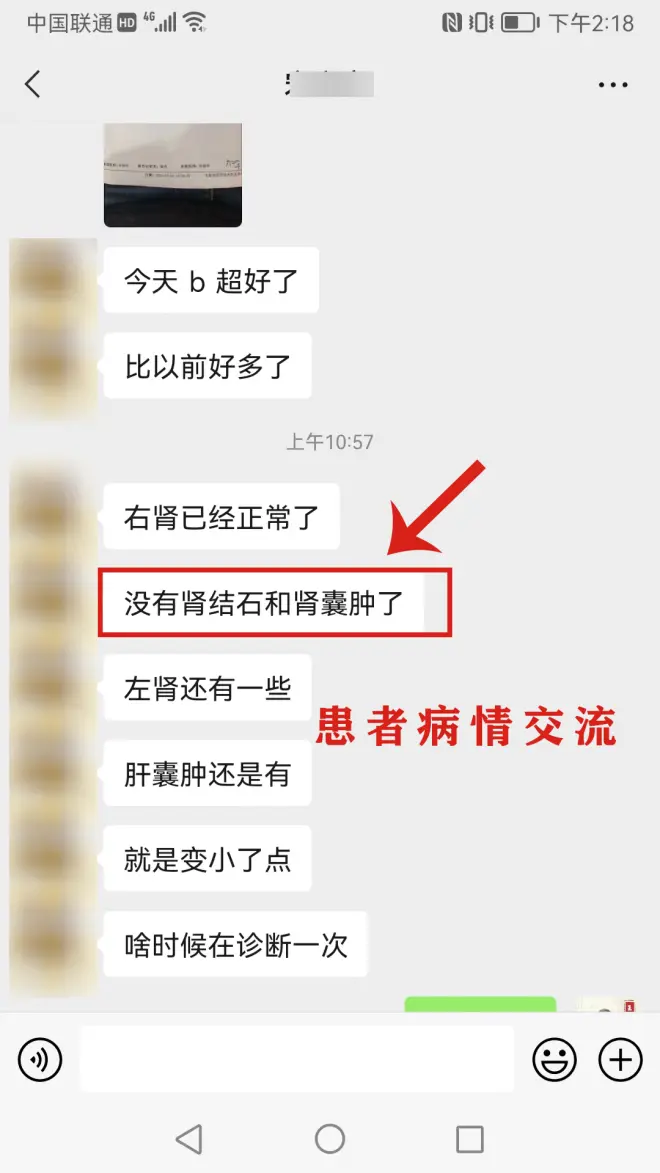Screen dimensions: 660x1173
Task: Switch to voice message input
Action: (x=40, y=1059)
